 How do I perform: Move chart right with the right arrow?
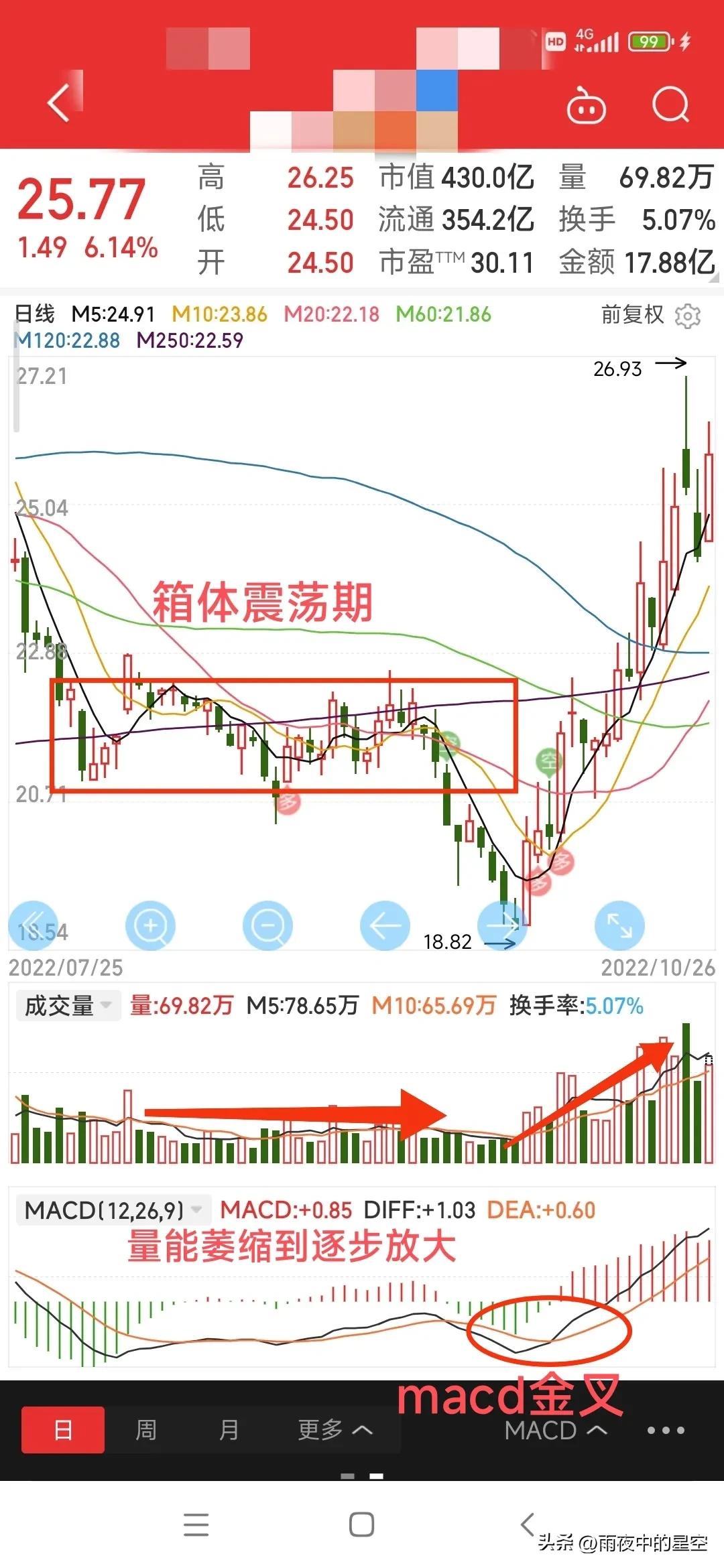click(x=502, y=925)
